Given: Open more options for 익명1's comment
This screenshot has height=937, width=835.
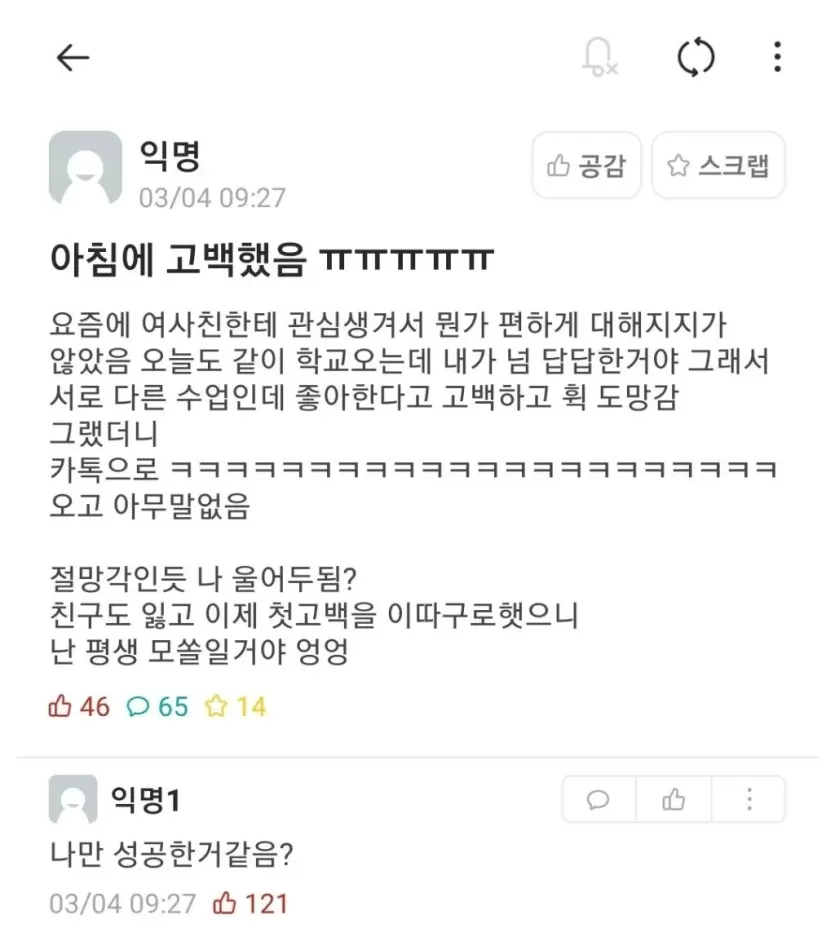Looking at the screenshot, I should [x=749, y=799].
